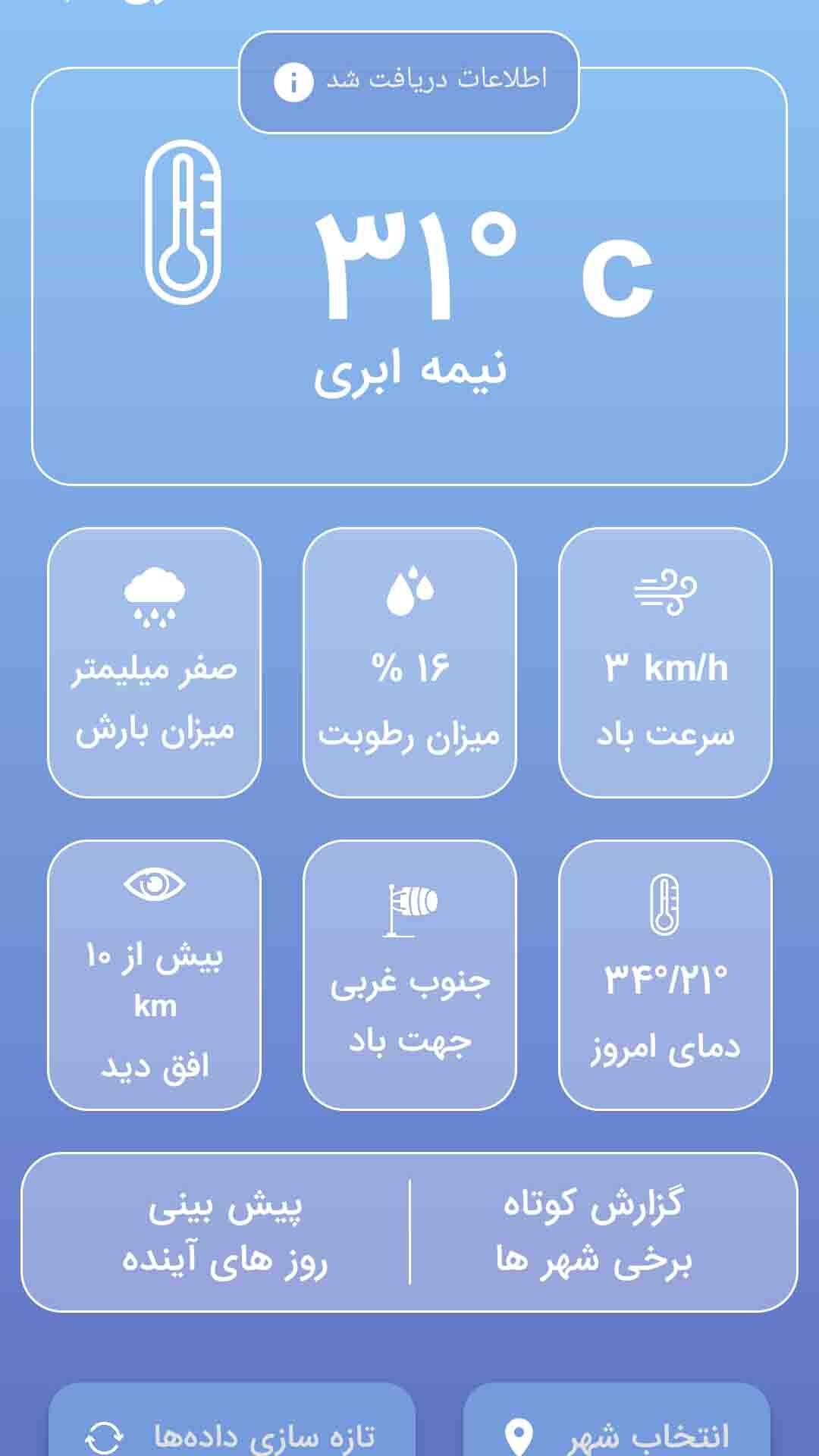Tap the info icon beside اطلاعات دریافت شد
The image size is (819, 1456).
pos(293,82)
